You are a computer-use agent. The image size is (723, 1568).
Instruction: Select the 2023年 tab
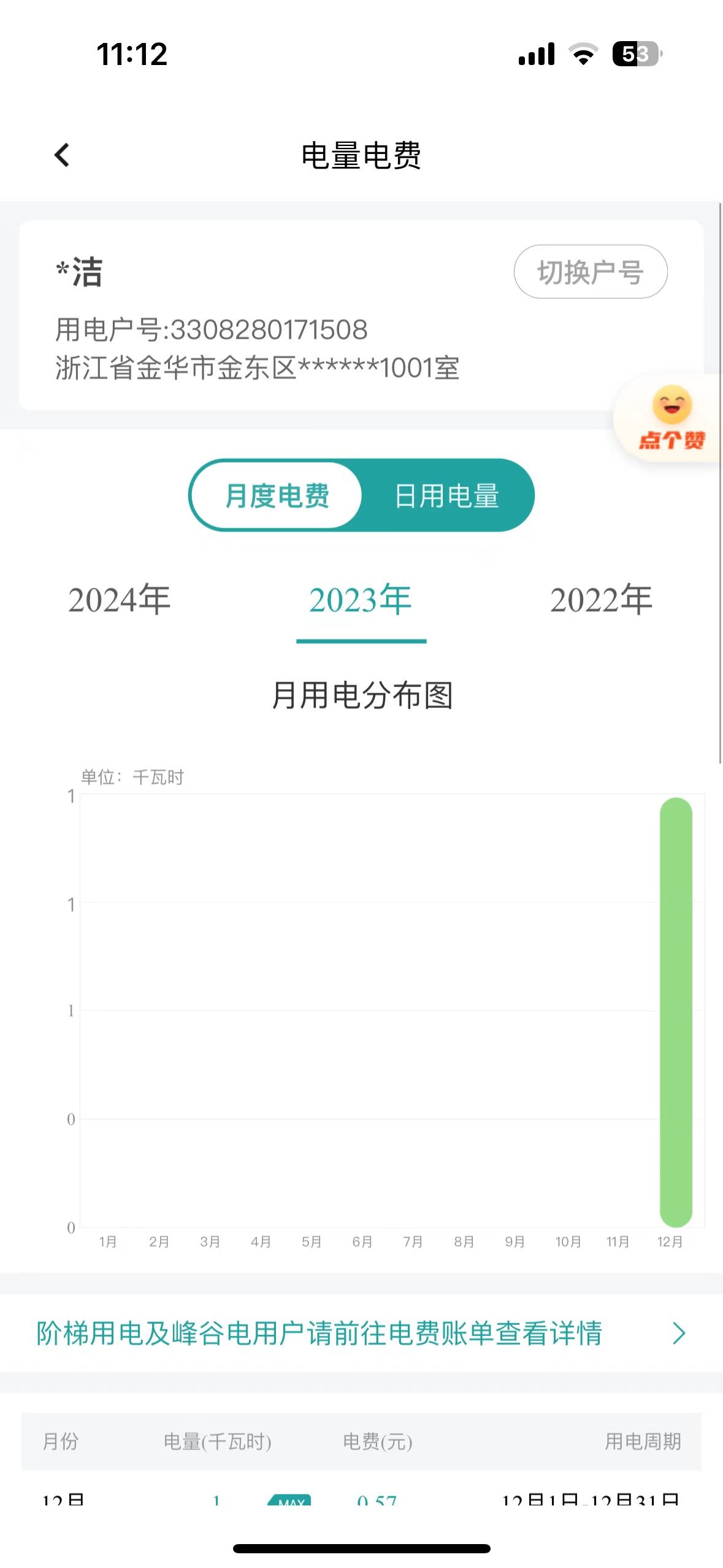click(x=361, y=600)
